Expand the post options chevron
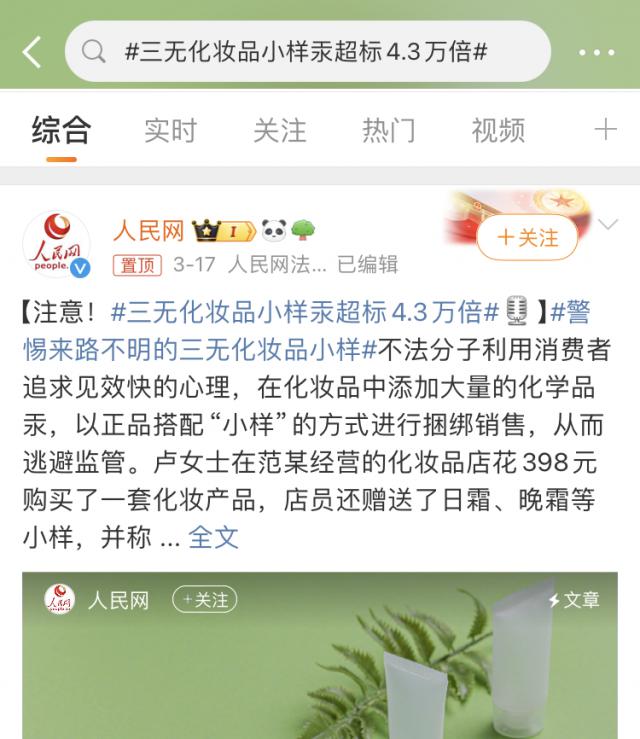This screenshot has height=739, width=640. click(x=608, y=226)
